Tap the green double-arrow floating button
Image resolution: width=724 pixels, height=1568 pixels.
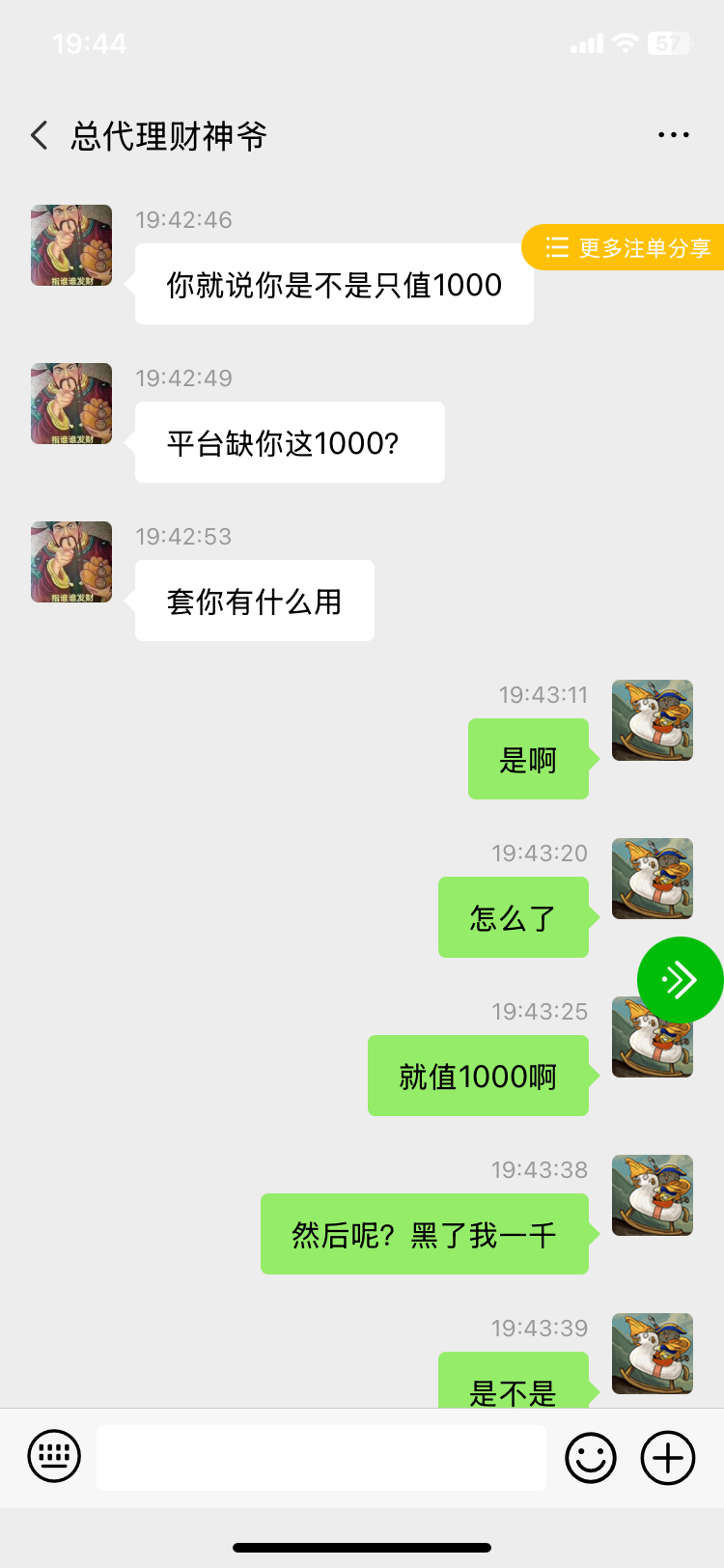(x=680, y=980)
